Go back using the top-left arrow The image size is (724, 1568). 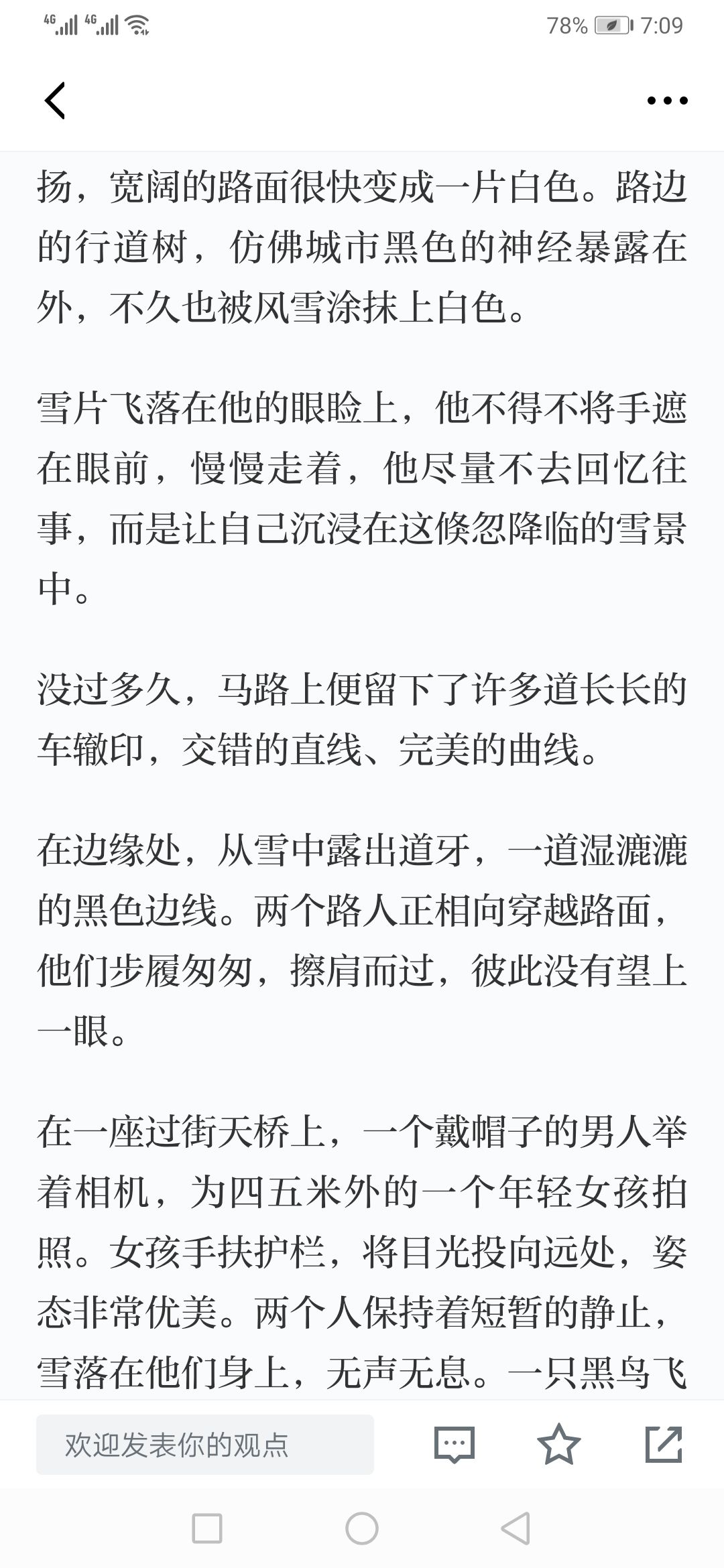coord(55,101)
